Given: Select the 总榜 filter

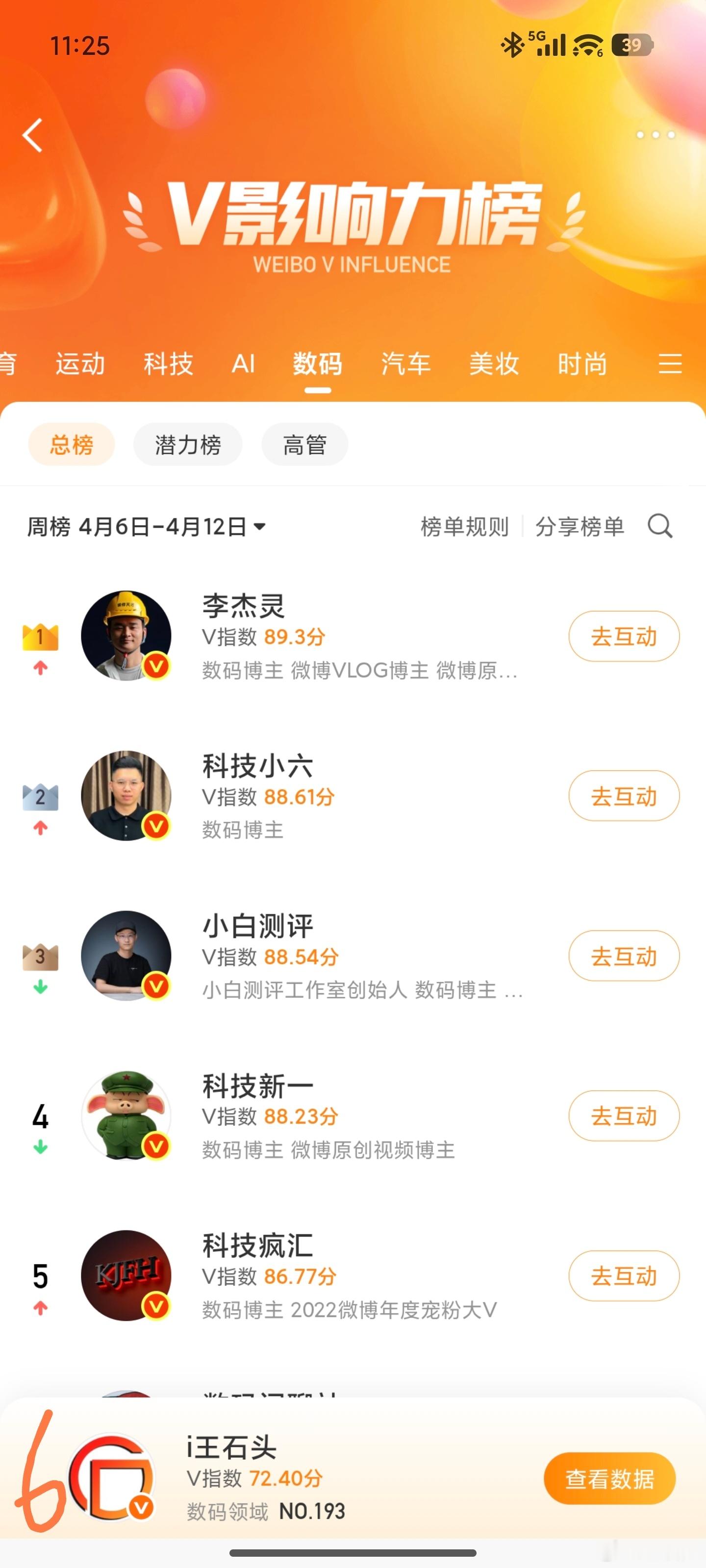Looking at the screenshot, I should [x=71, y=444].
